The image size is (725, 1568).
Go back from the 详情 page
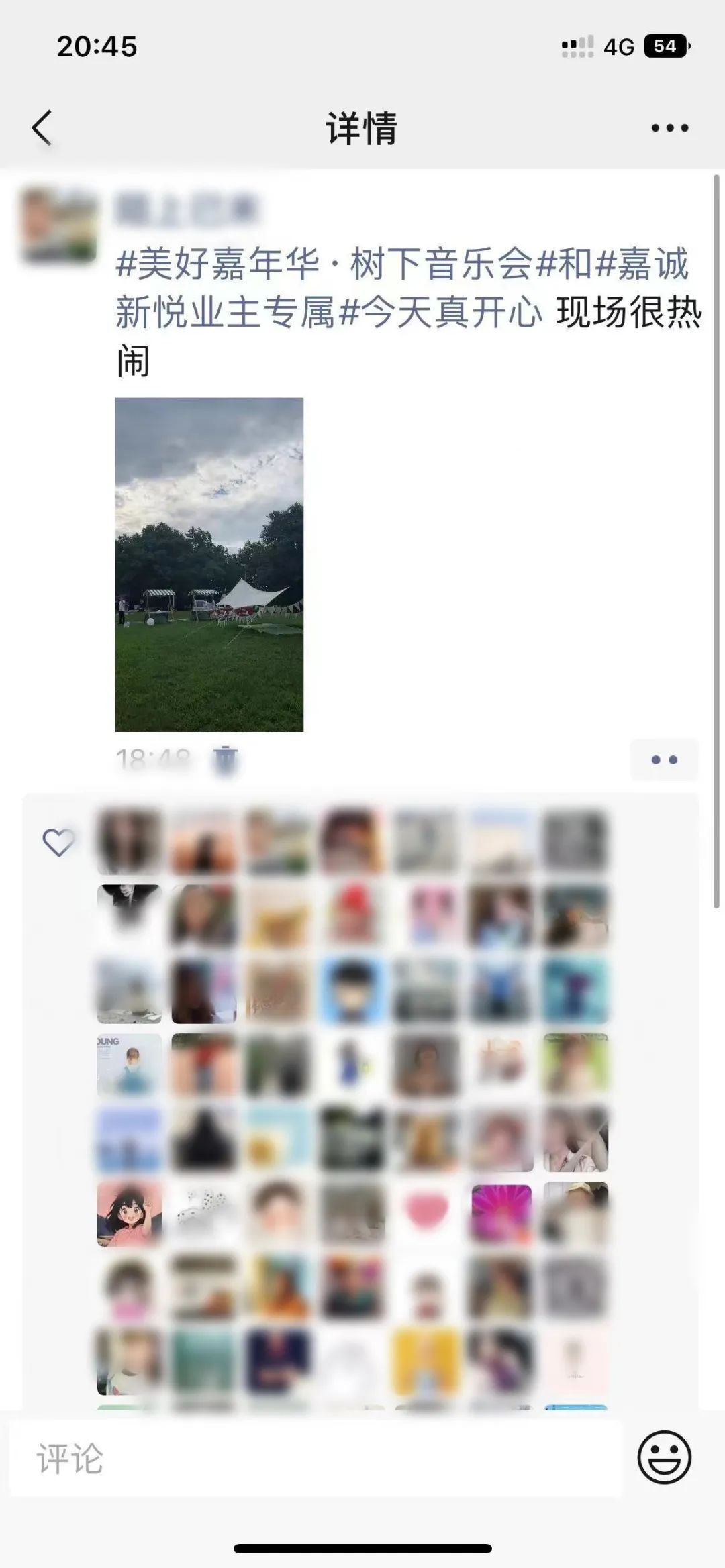(42, 127)
